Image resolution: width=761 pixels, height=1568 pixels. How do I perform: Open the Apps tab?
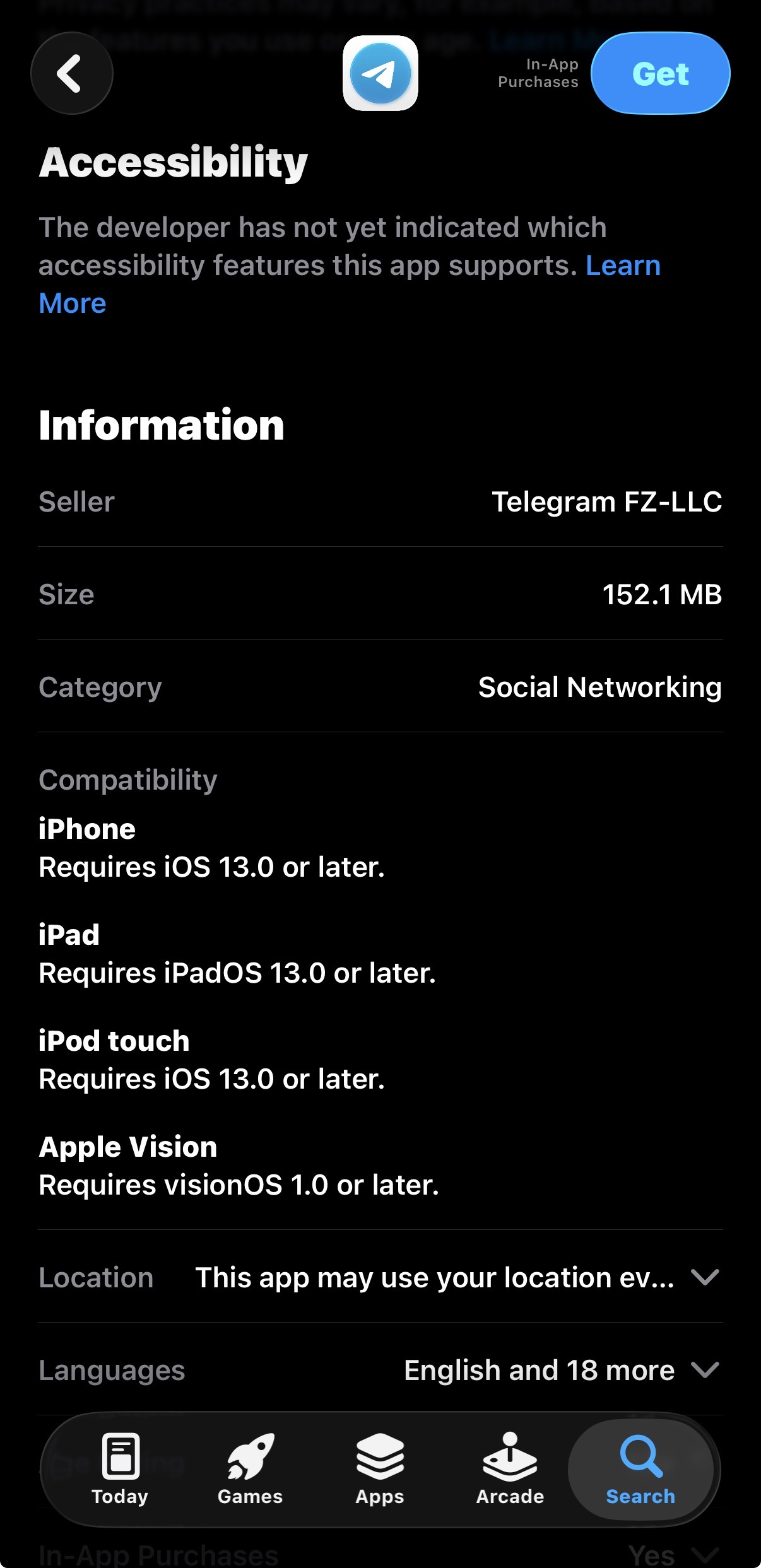380,1469
